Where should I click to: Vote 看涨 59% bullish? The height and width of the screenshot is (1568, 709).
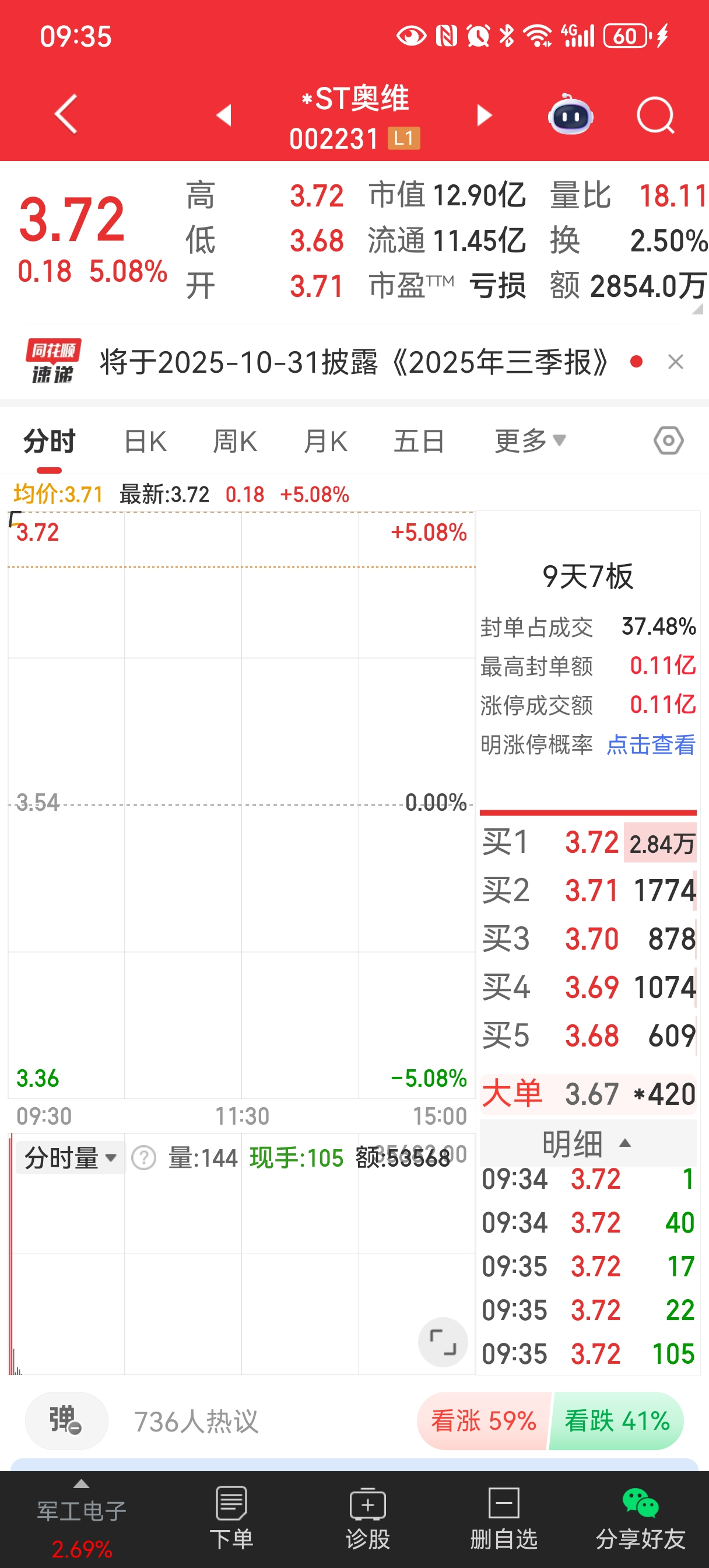pos(483,1422)
